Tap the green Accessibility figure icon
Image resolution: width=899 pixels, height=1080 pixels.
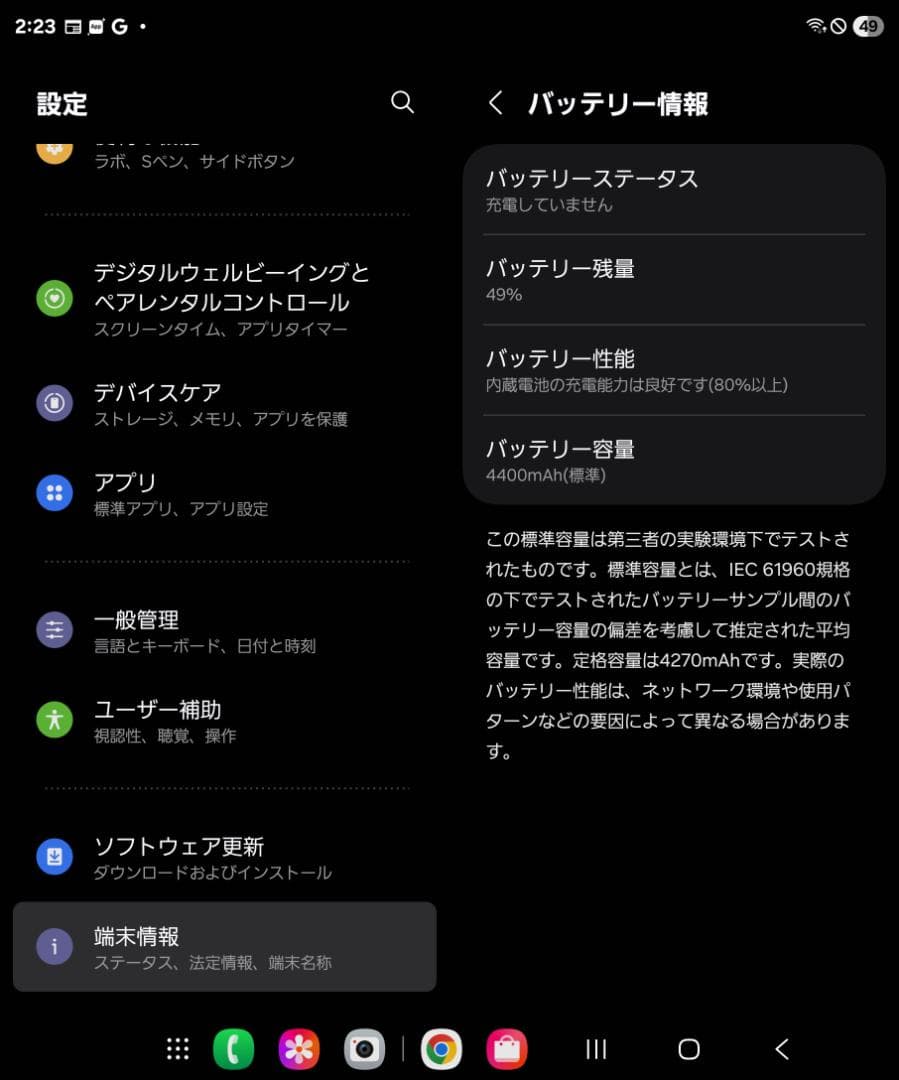pyautogui.click(x=55, y=720)
